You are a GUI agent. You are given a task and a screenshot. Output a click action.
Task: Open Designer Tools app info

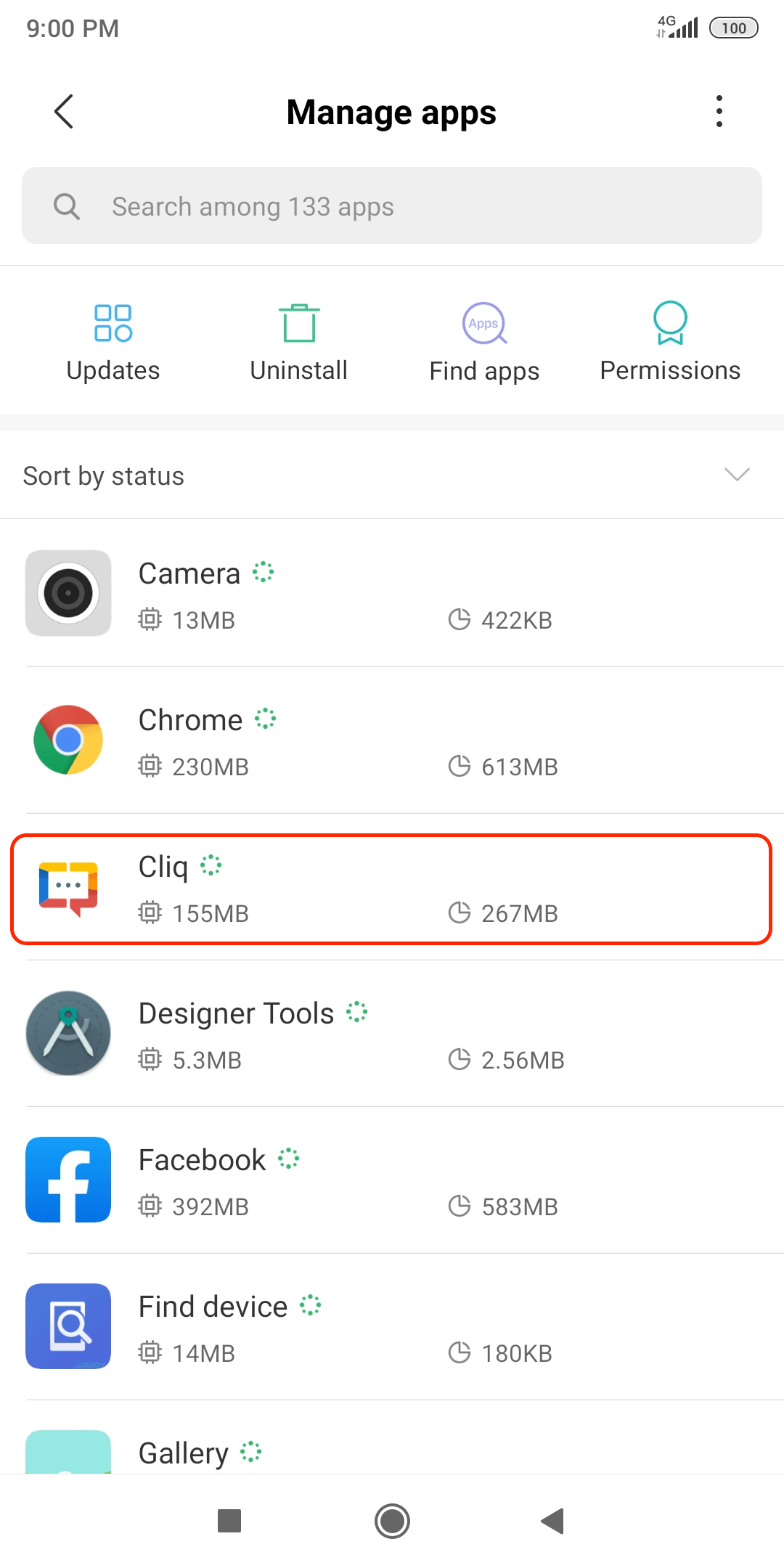(x=392, y=1034)
